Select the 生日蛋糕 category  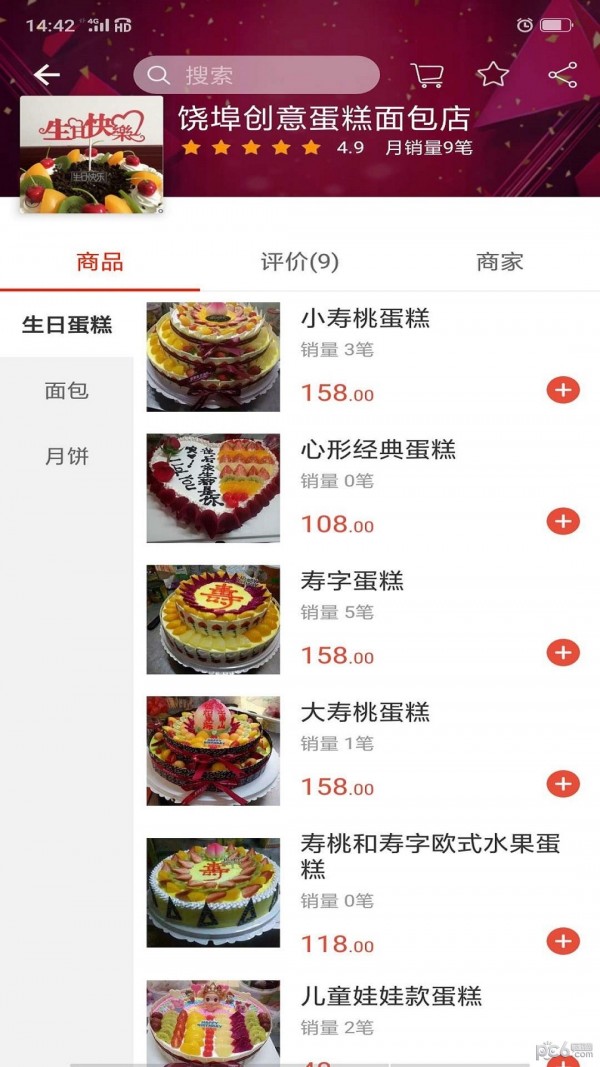67,324
